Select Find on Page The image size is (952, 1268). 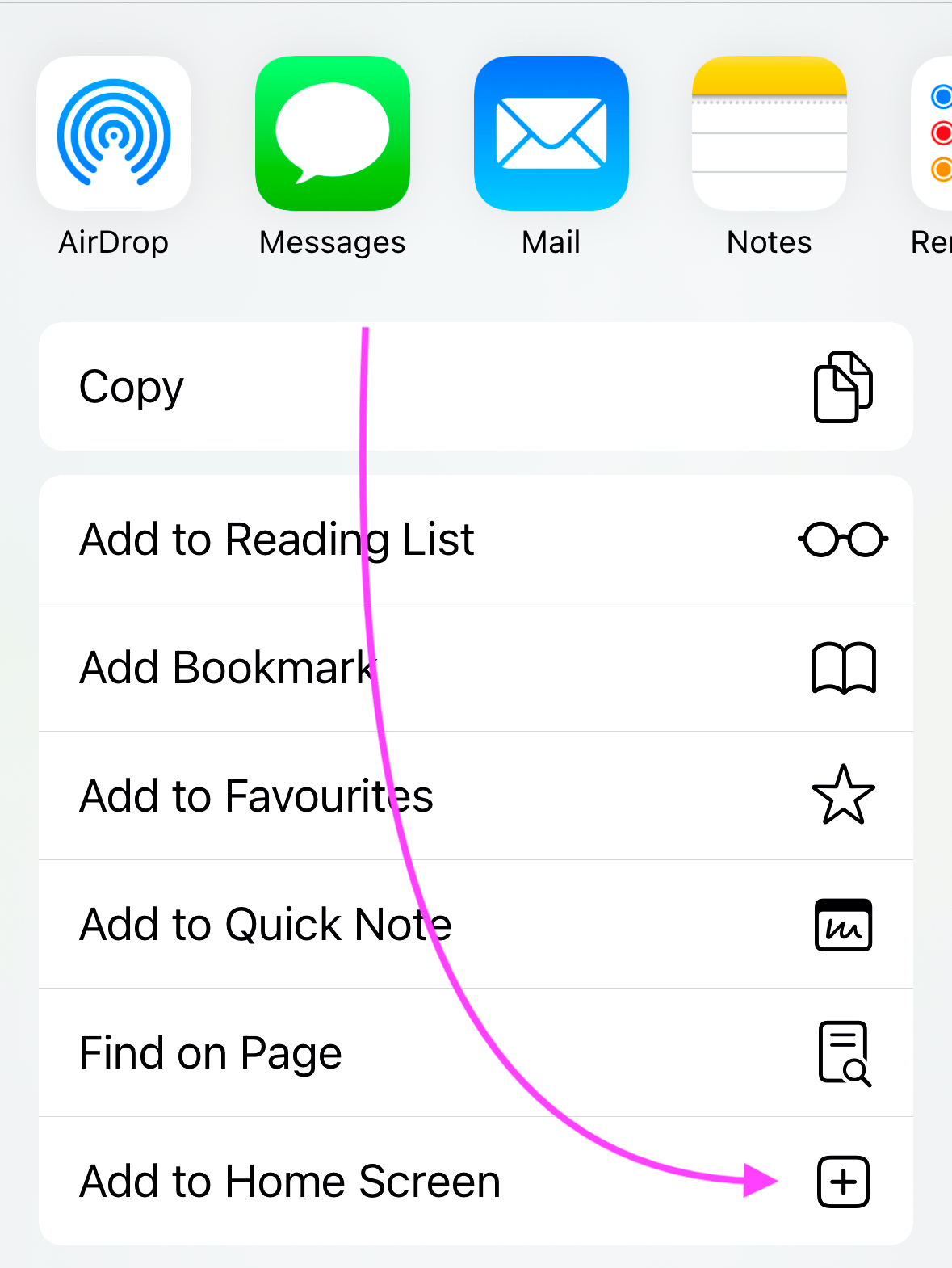[x=476, y=1053]
